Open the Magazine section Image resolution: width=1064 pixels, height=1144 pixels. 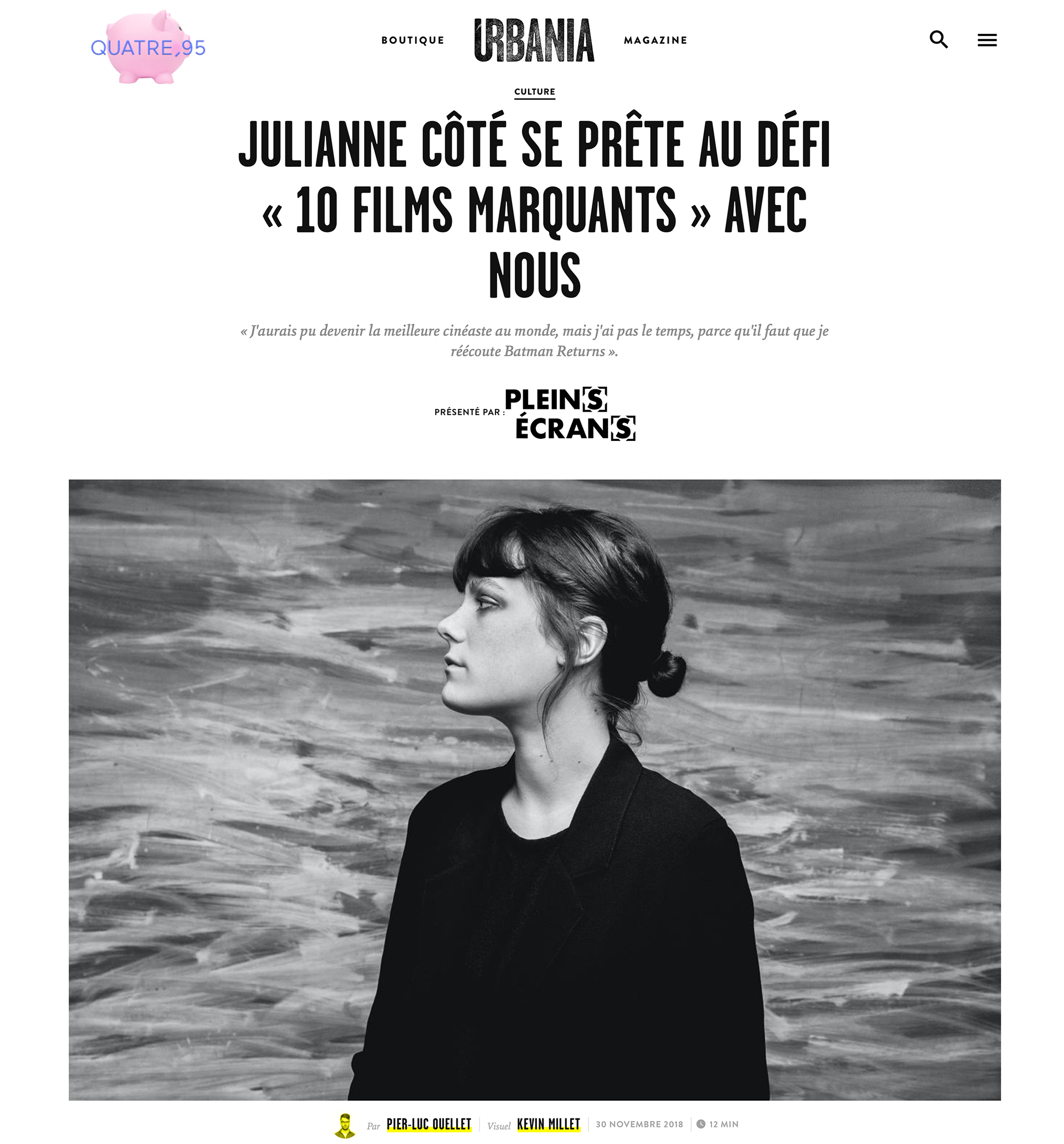pyautogui.click(x=655, y=40)
